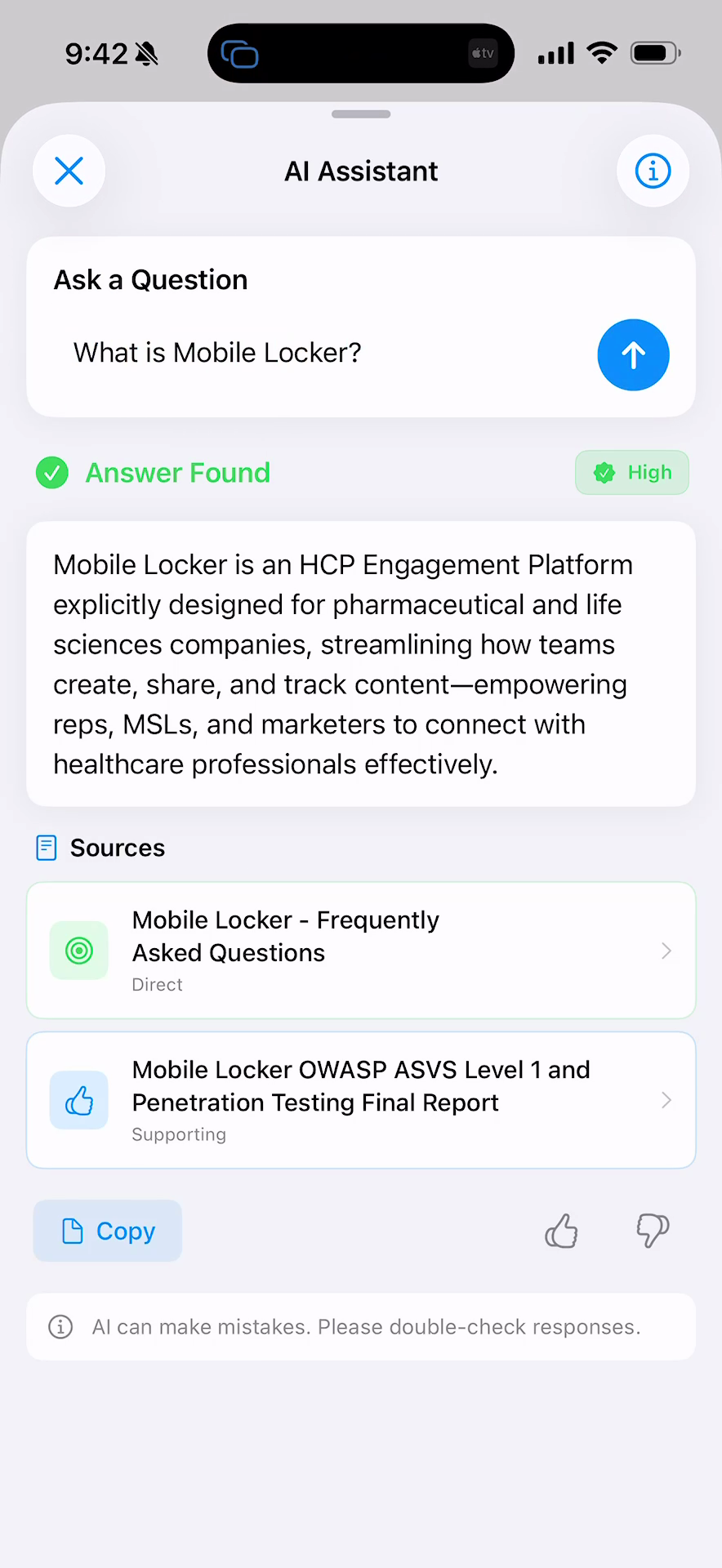Give the answer a thumbs up
The width and height of the screenshot is (722, 1568).
(x=561, y=1231)
